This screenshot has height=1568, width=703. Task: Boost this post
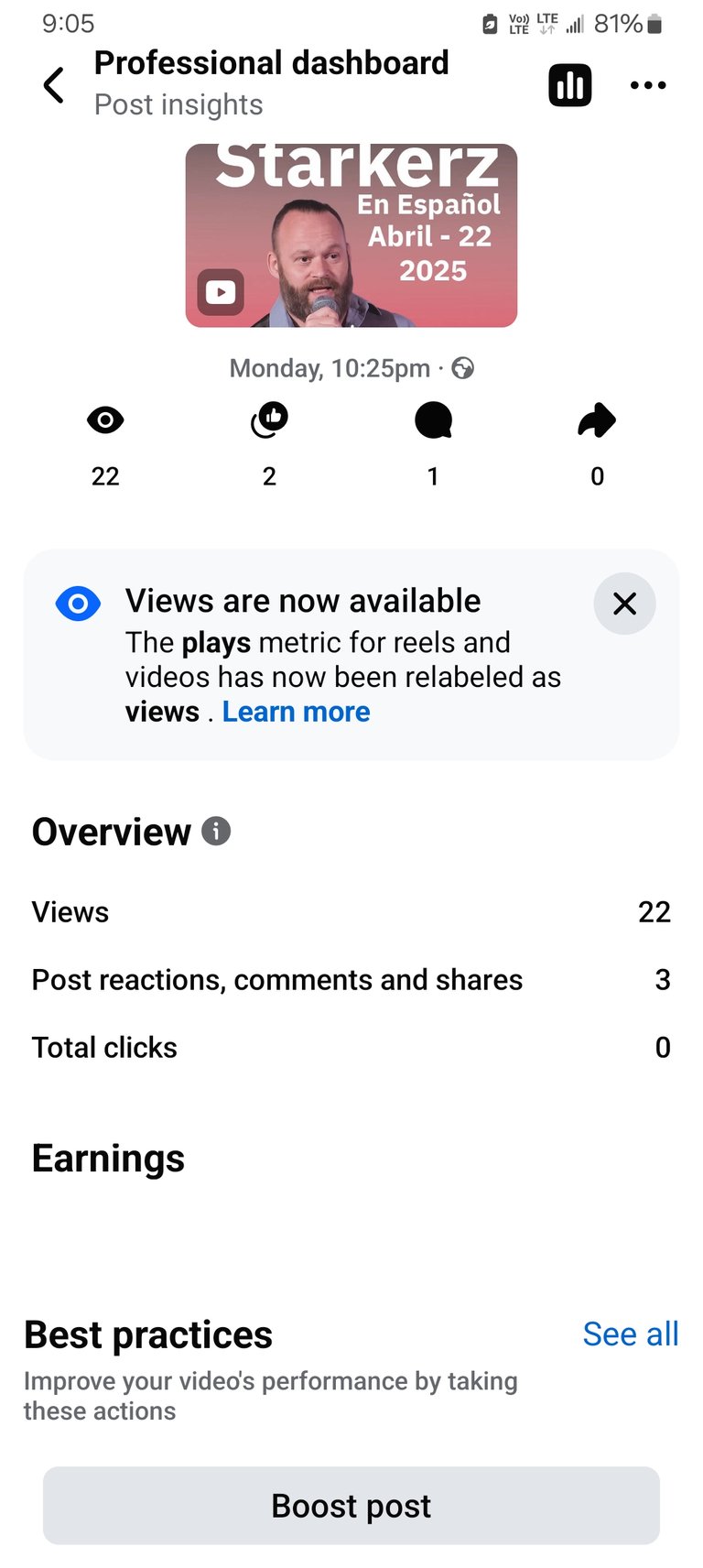[351, 1506]
